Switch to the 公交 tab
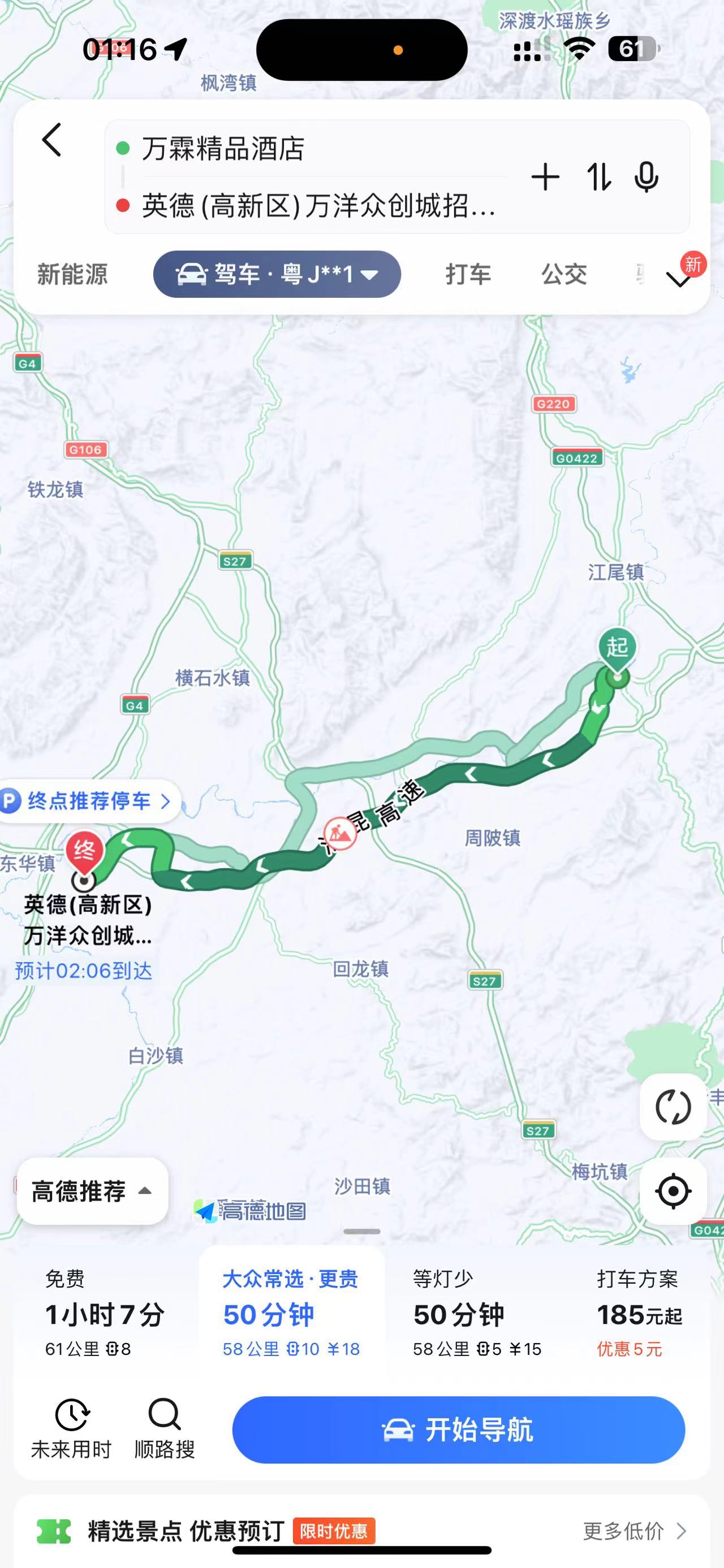This screenshot has height=1568, width=724. [x=564, y=275]
